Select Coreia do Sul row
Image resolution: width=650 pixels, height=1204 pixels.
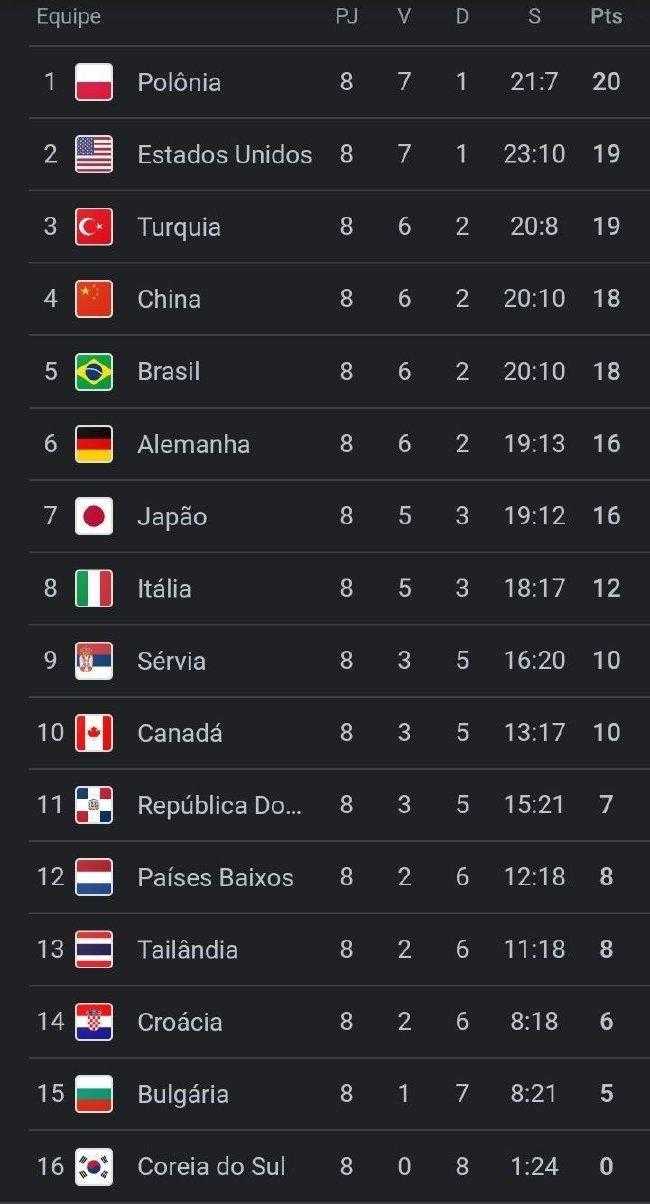(211, 1166)
